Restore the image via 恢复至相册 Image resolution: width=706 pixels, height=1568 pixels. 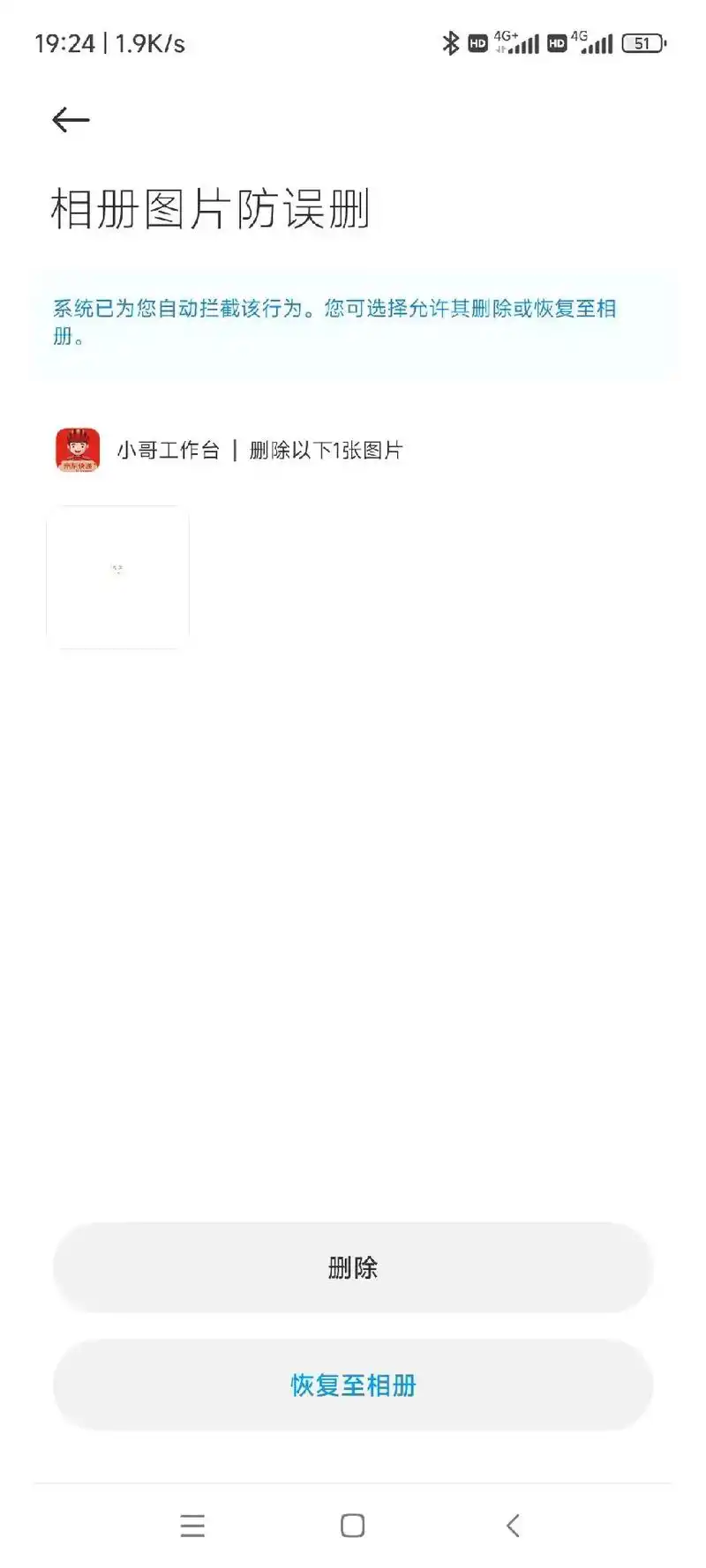pos(353,1385)
